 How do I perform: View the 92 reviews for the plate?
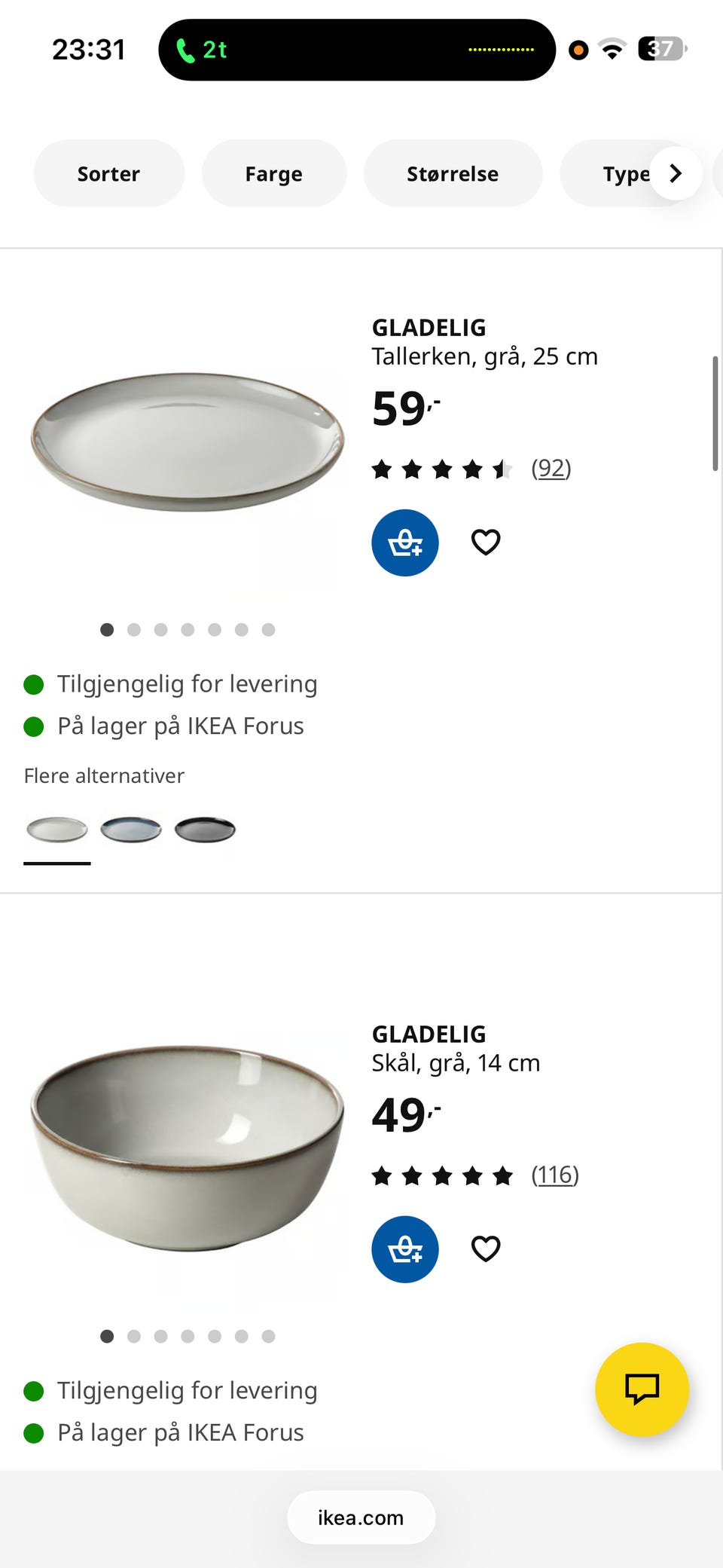(550, 467)
